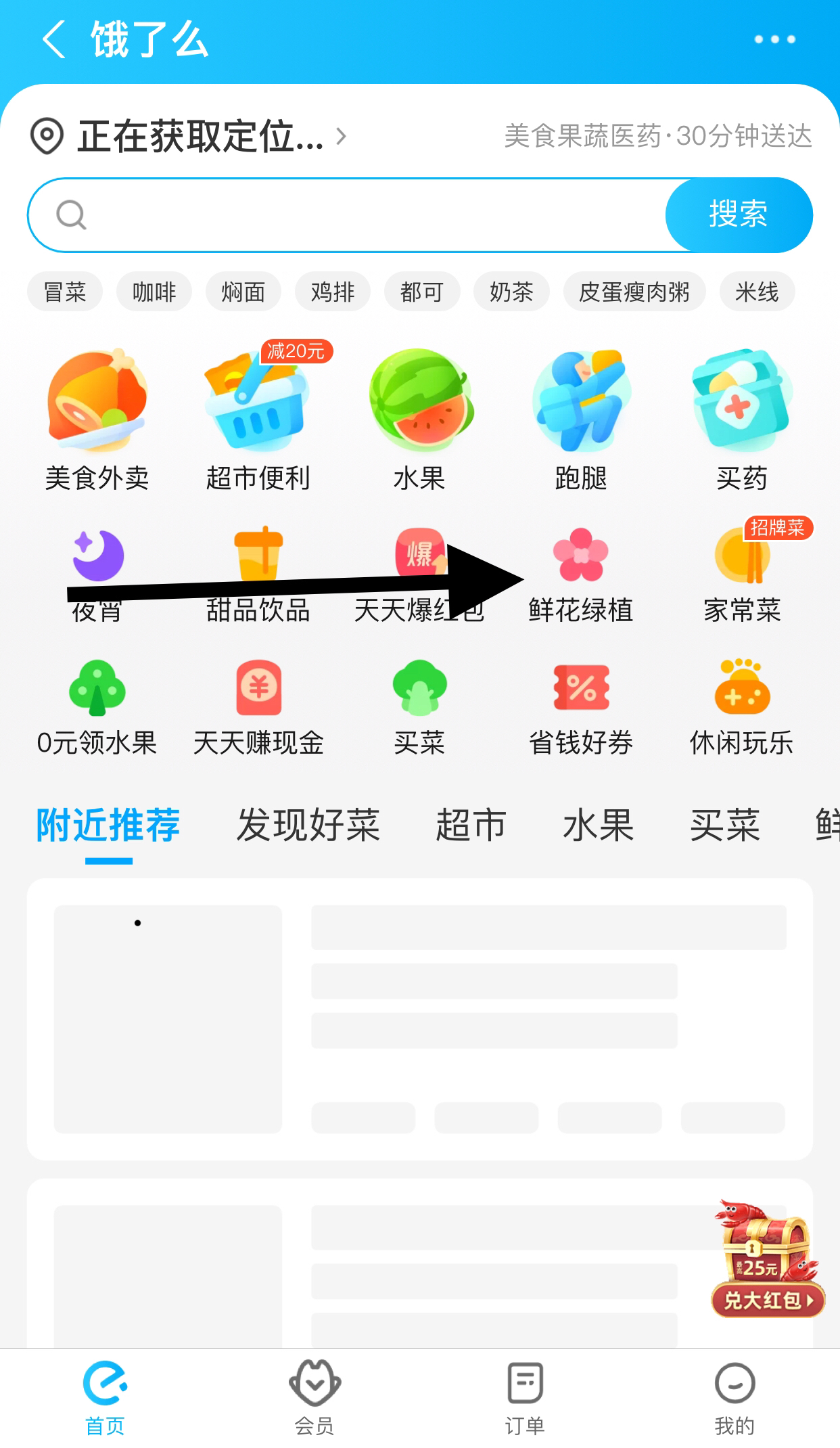Open the 省钱好券 coupons entry

click(x=580, y=707)
